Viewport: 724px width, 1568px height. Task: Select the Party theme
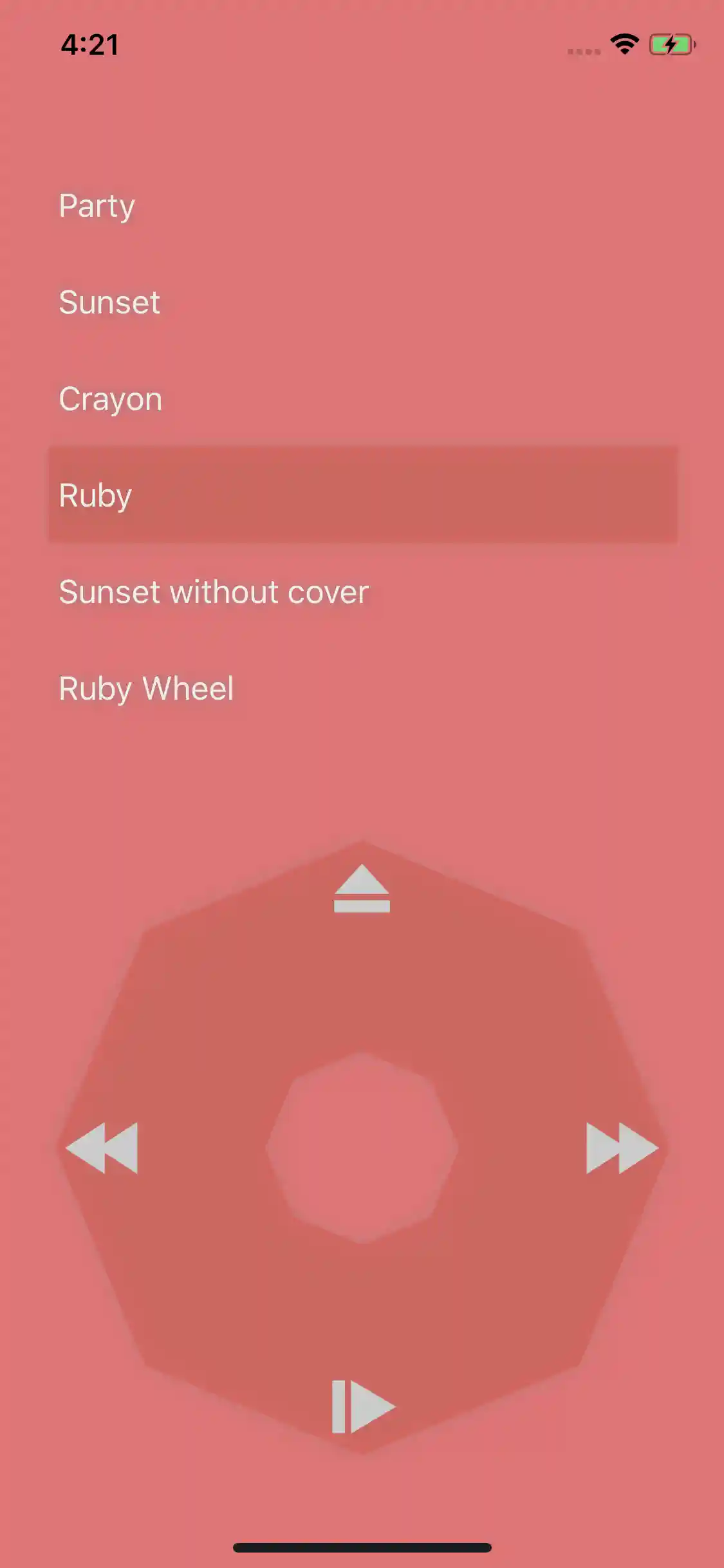95,206
